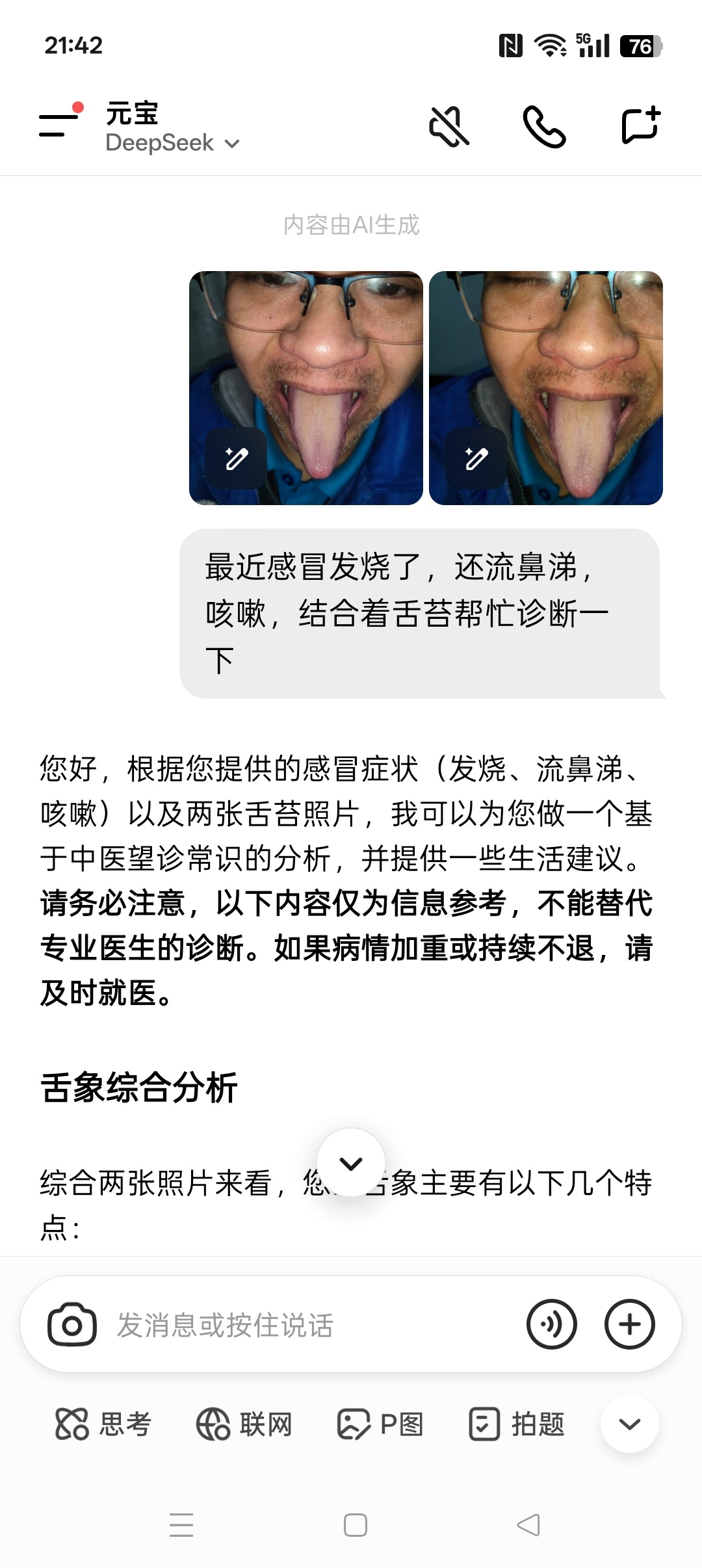Image resolution: width=702 pixels, height=1568 pixels.
Task: Expand the DeepSeek model dropdown
Action: coord(172,143)
